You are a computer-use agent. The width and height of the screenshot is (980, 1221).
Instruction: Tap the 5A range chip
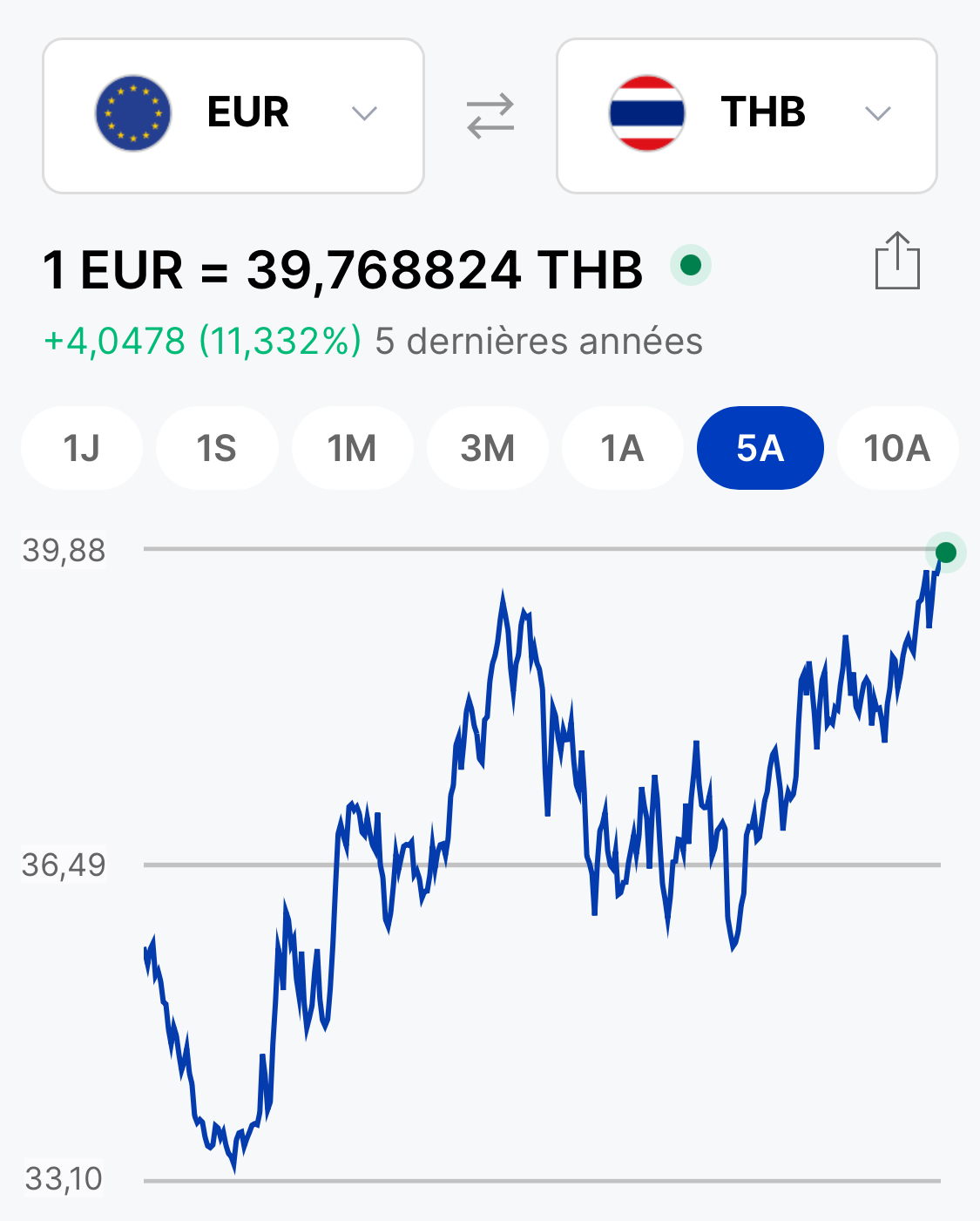(x=760, y=448)
